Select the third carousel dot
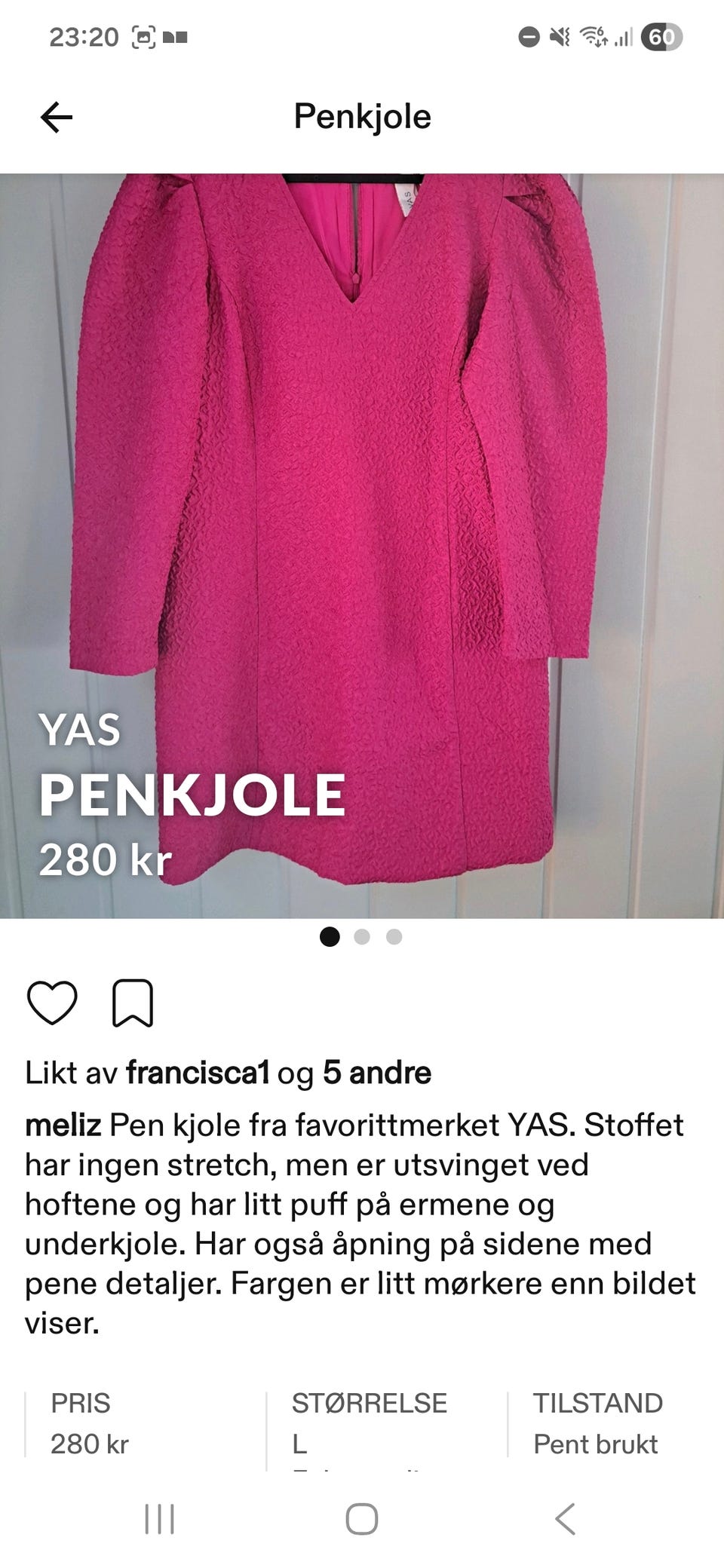The image size is (724, 1568). coord(393,938)
